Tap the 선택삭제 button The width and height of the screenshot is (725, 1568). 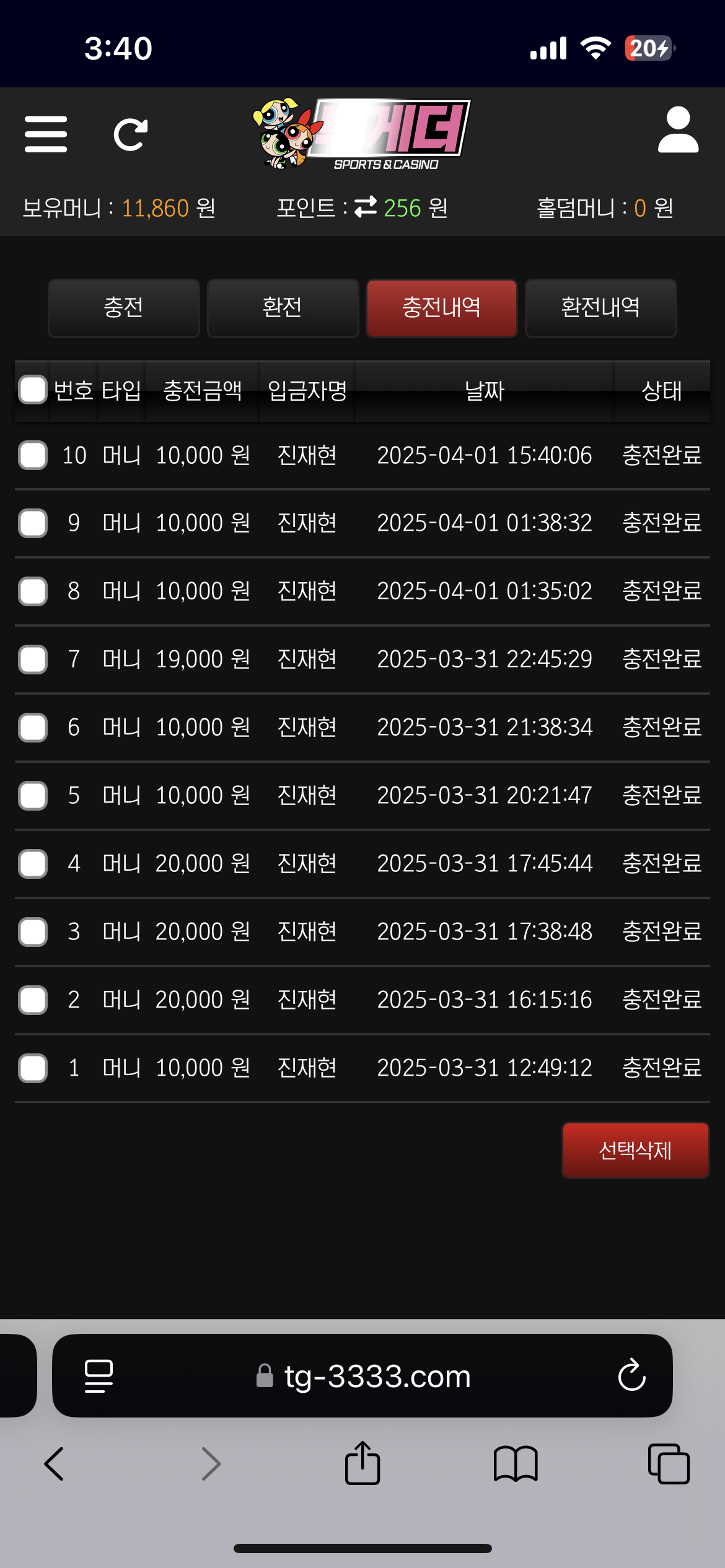pyautogui.click(x=635, y=1151)
